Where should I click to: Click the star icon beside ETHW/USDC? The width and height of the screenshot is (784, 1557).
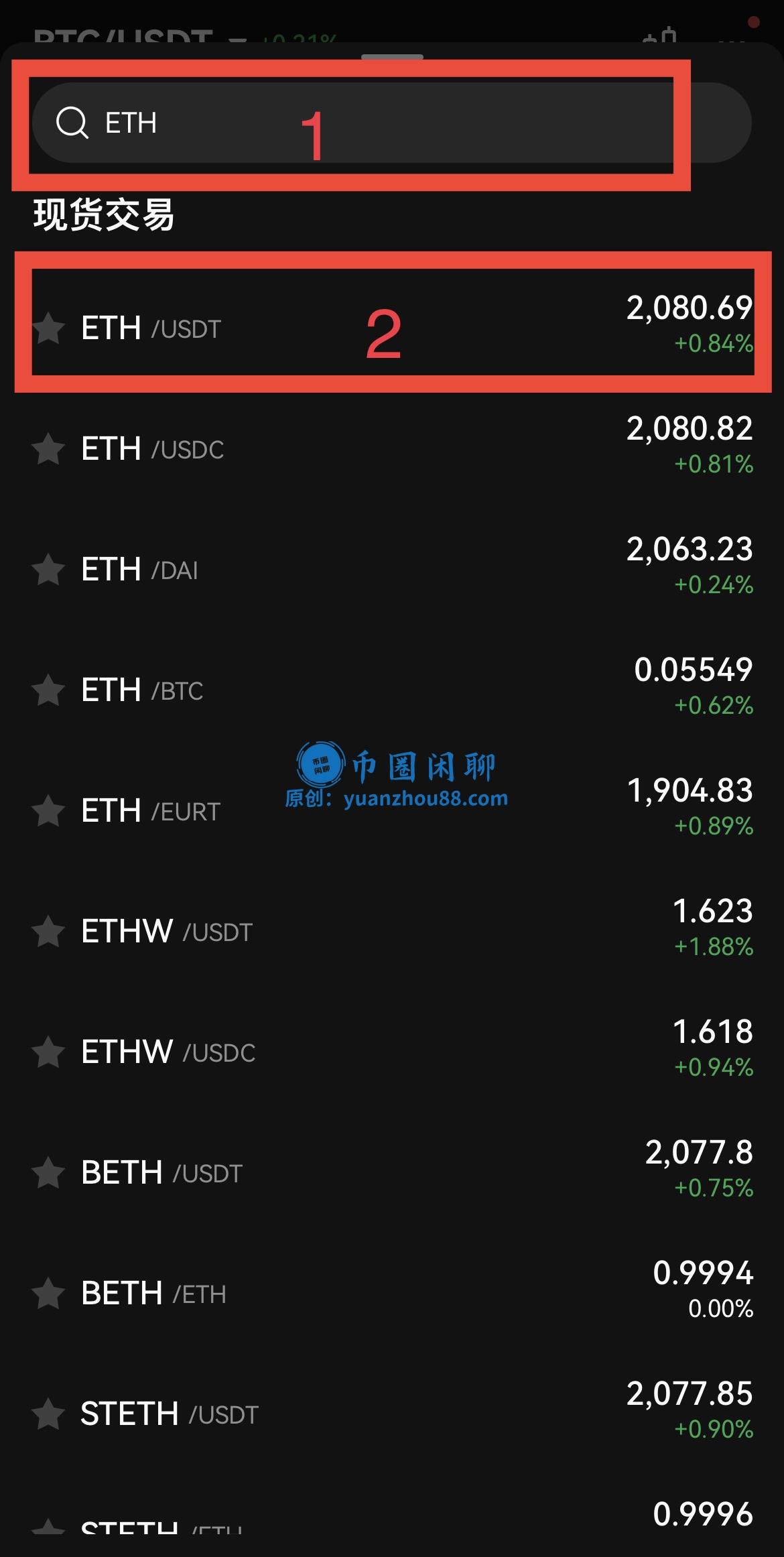pos(48,1052)
